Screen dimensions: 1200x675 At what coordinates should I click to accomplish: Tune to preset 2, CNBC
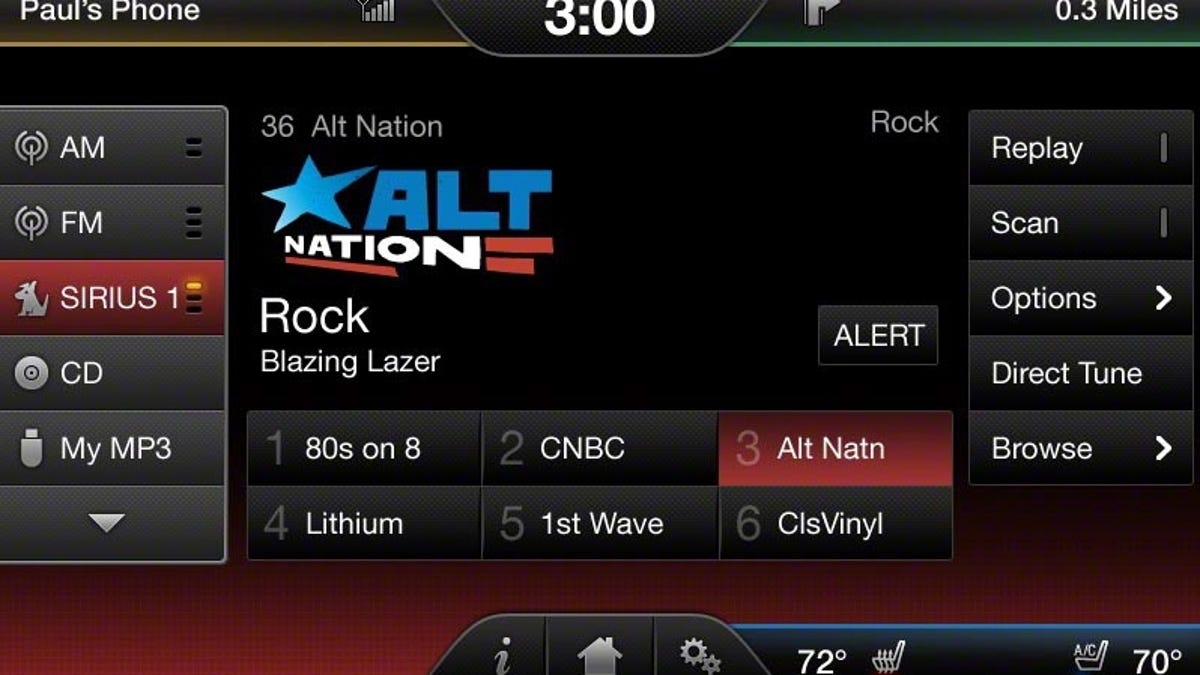click(x=600, y=449)
